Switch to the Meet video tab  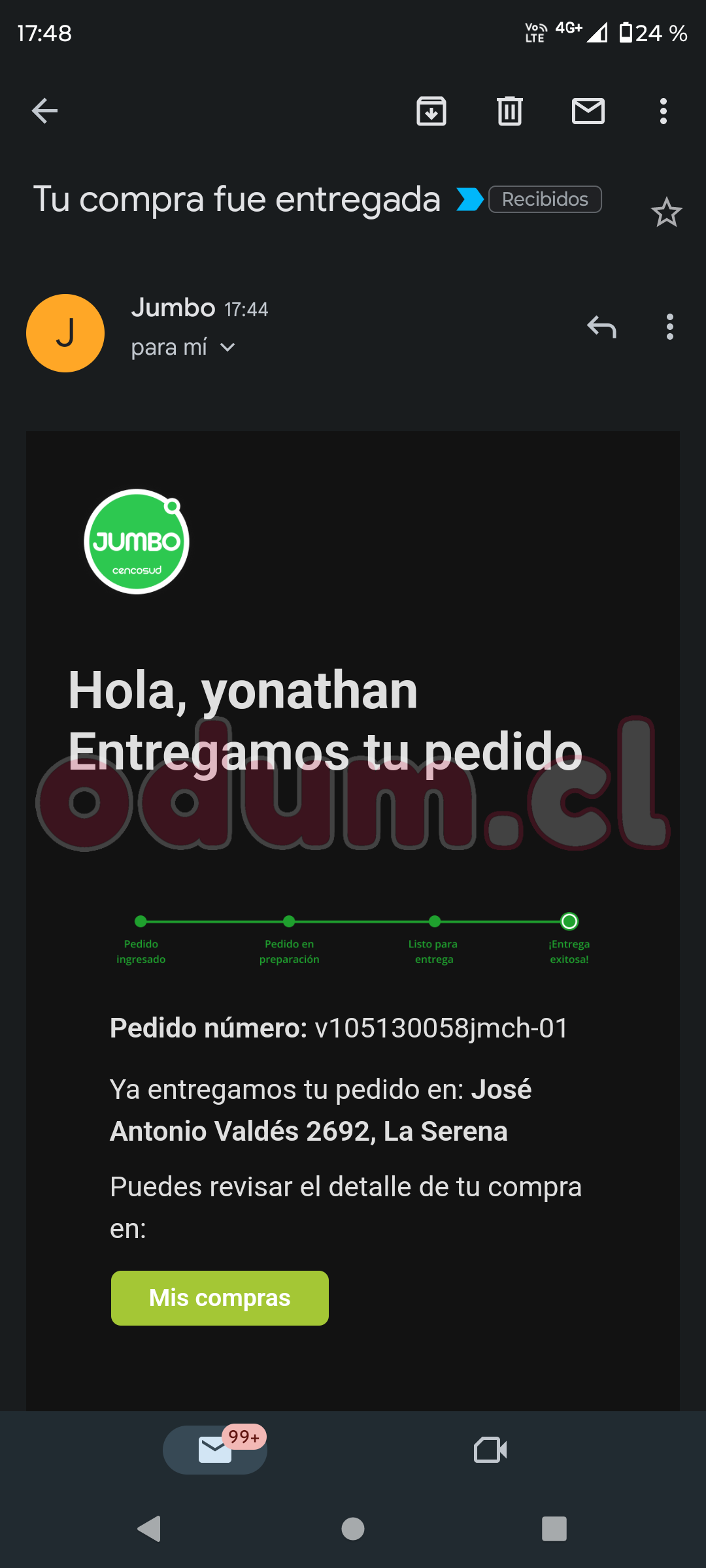[490, 1450]
